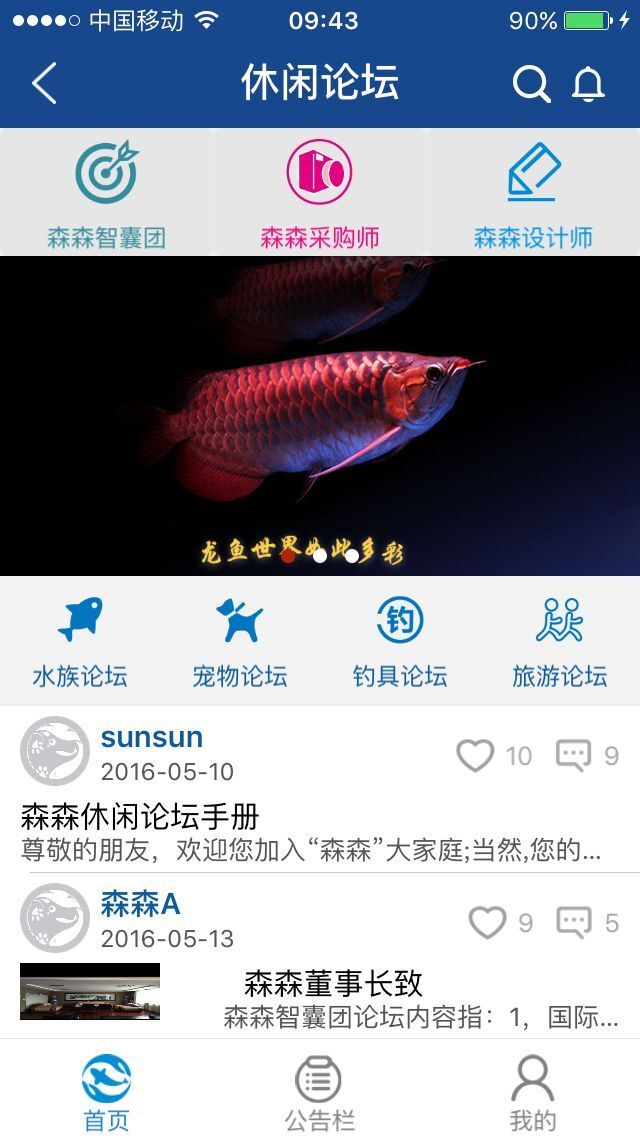Screen dimensions: 640x1136
Task: Like the post by 森森A
Action: coord(488,922)
